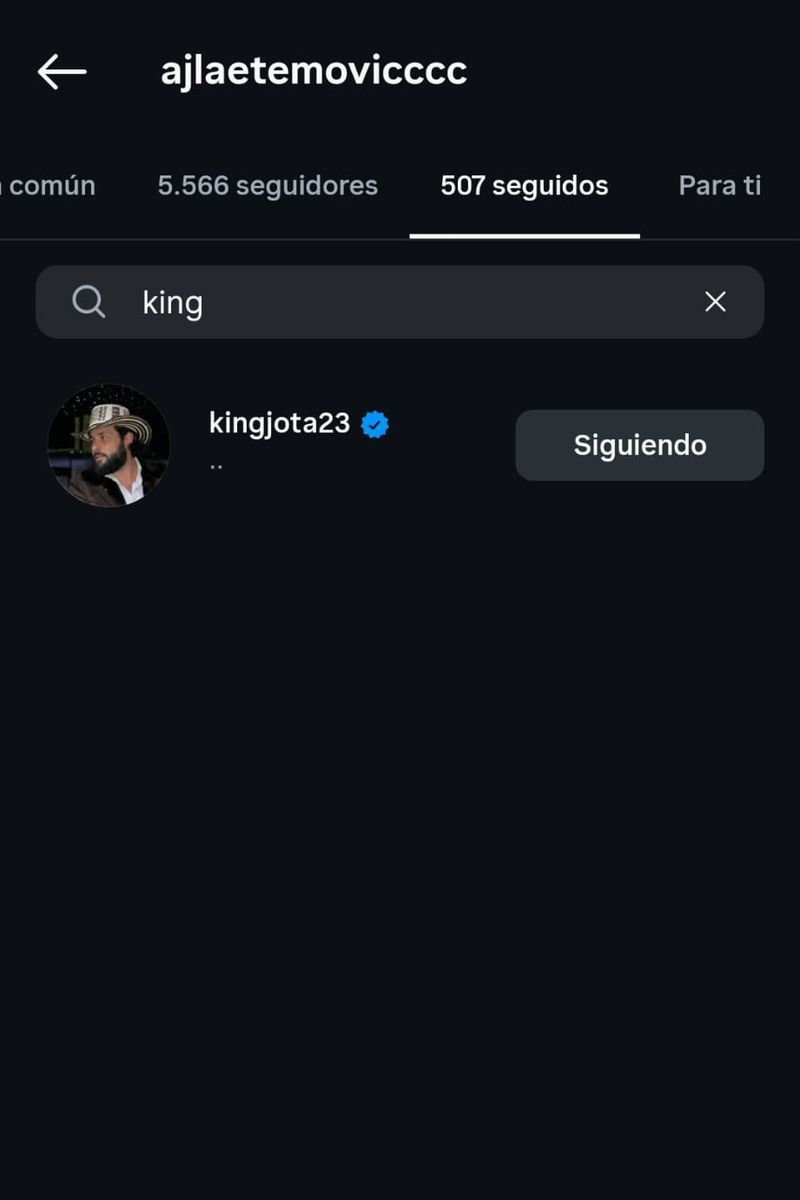Viewport: 800px width, 1200px height.
Task: Select the 'king' text in the search bar
Action: point(172,301)
